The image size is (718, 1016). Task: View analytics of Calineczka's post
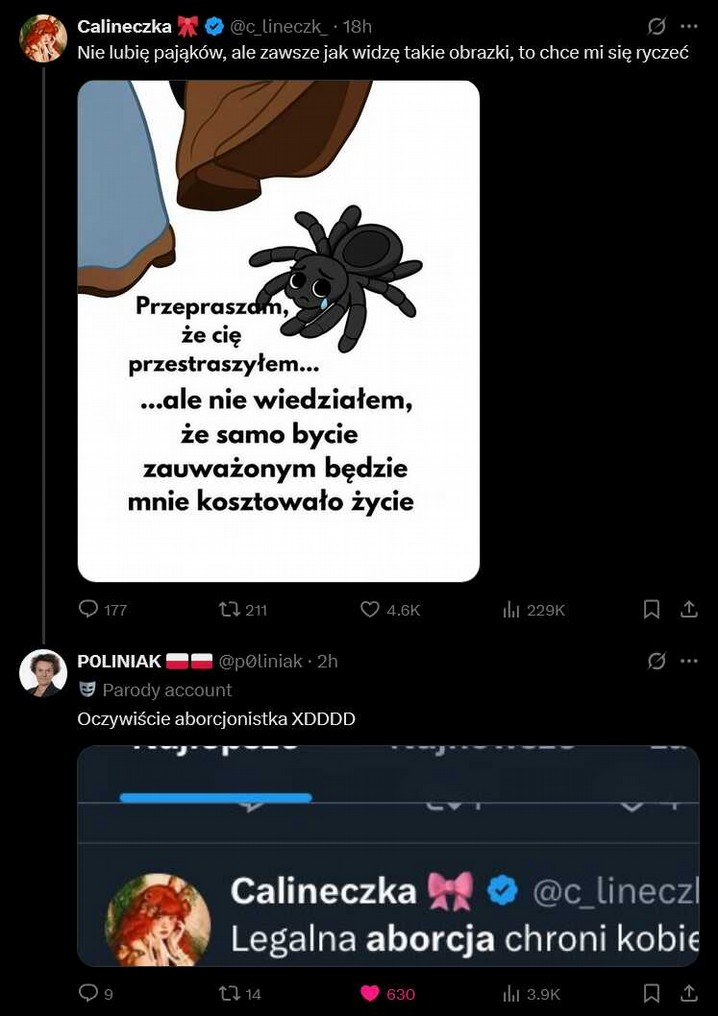coord(511,609)
